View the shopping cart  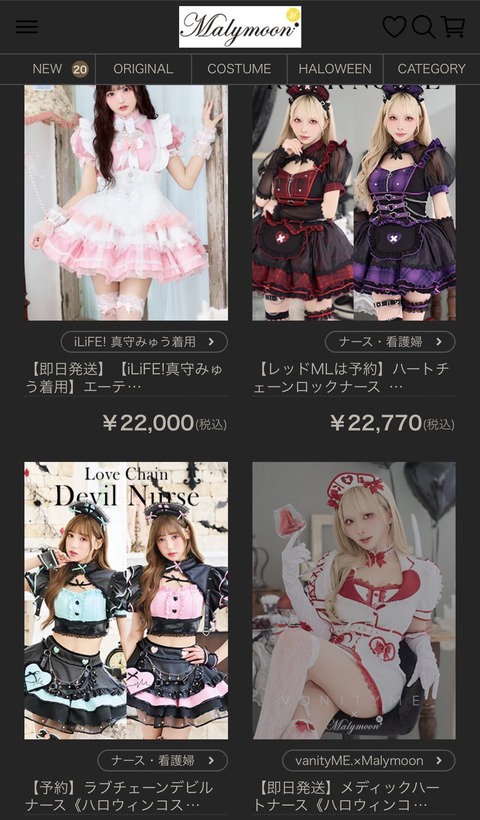coord(453,27)
